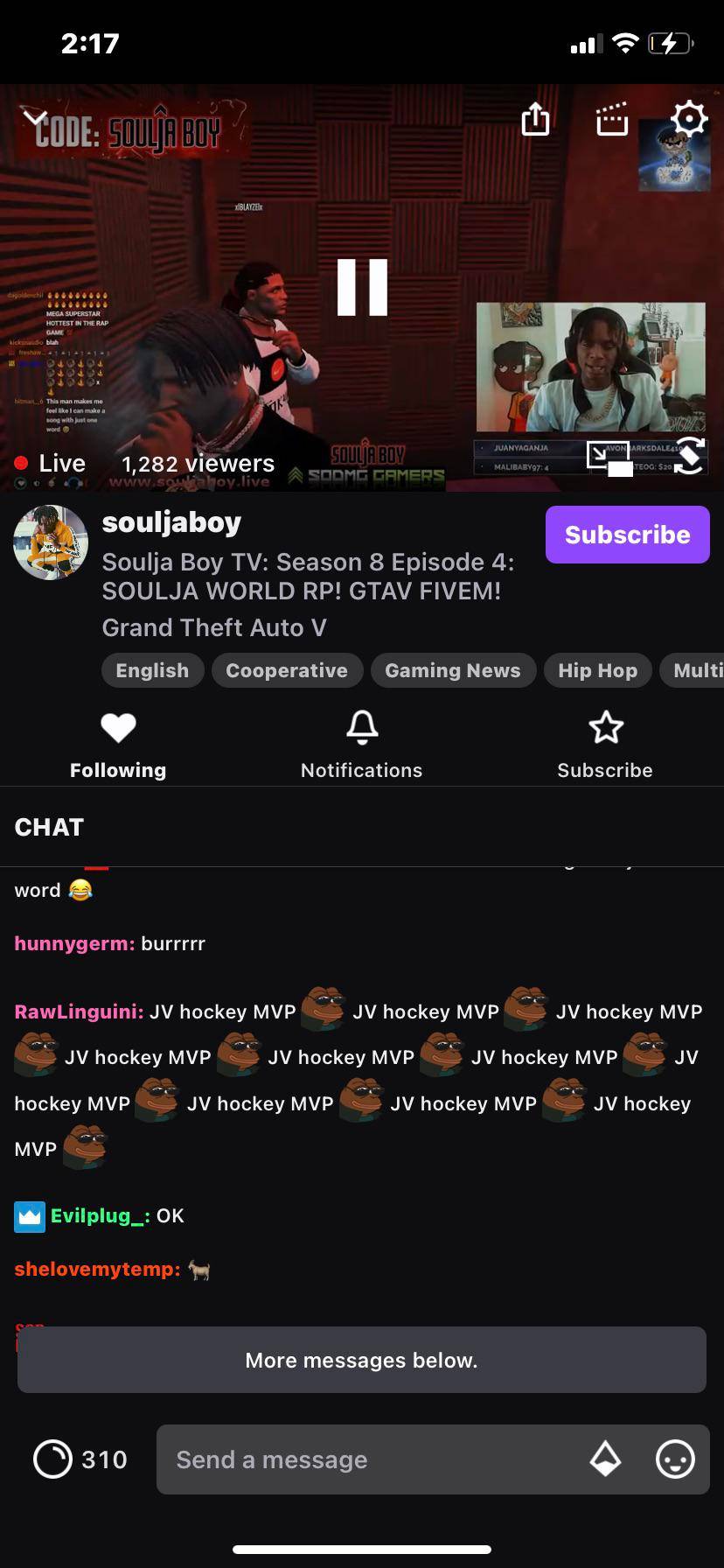Open channel points balance of 310

pos(80,1459)
